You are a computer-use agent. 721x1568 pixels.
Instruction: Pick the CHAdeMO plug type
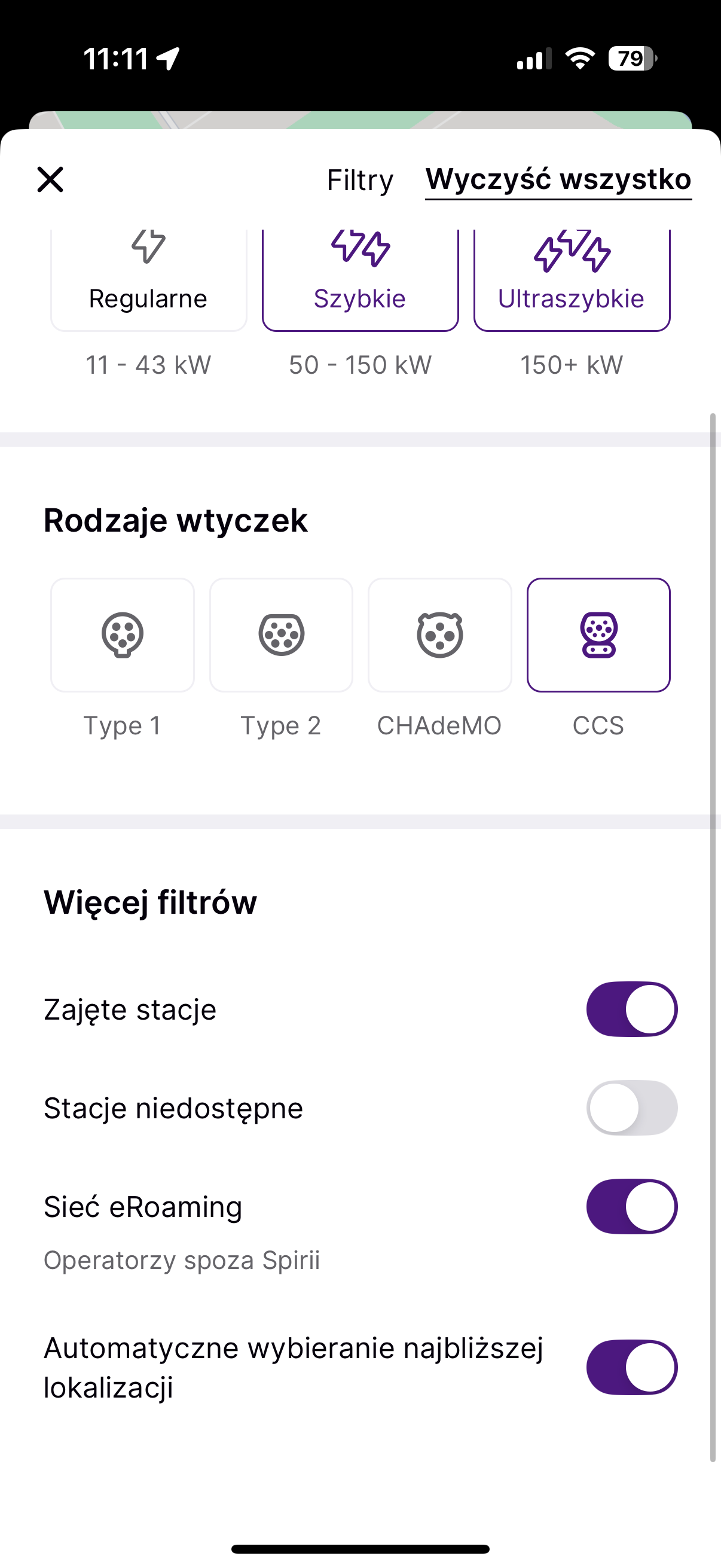pos(440,635)
